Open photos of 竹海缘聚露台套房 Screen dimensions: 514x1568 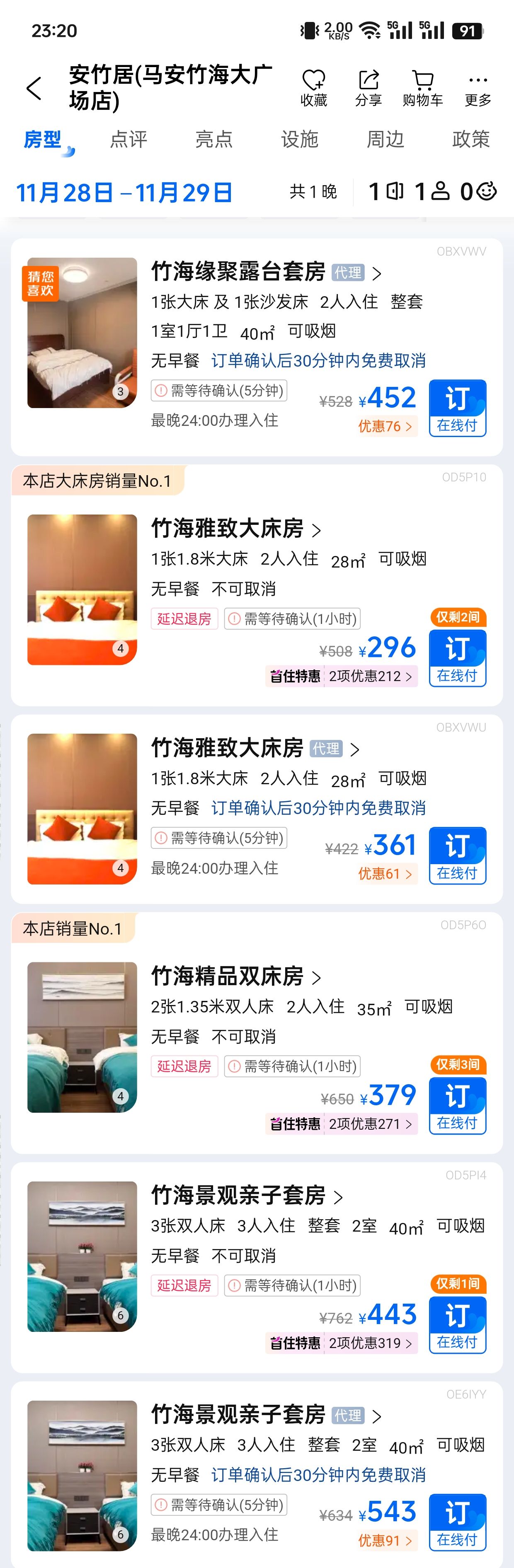(82, 332)
